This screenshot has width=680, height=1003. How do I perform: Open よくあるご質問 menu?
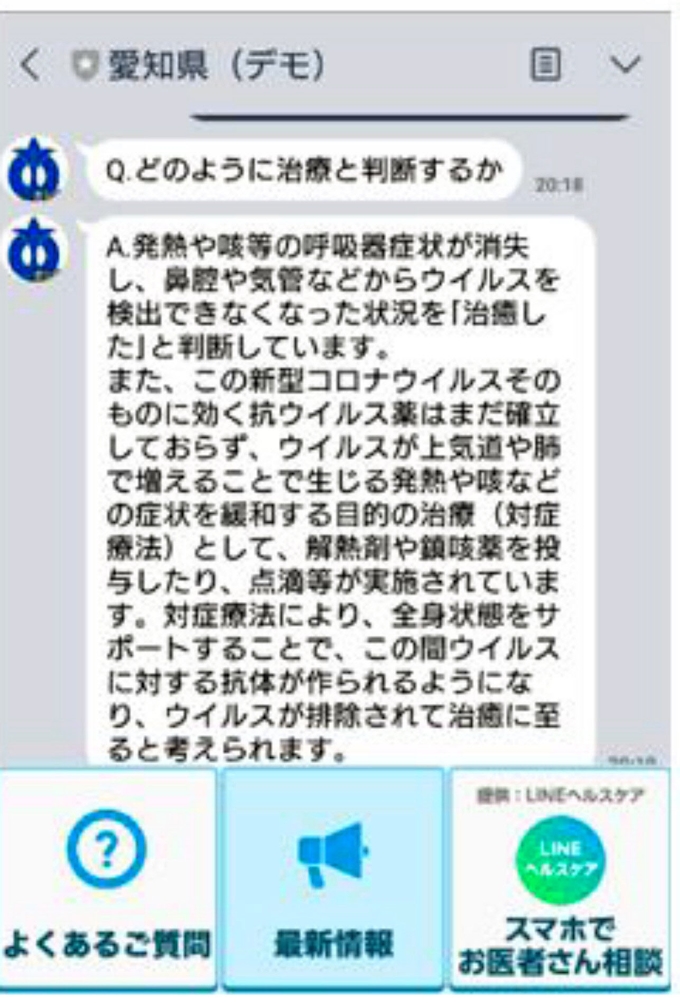[107, 878]
